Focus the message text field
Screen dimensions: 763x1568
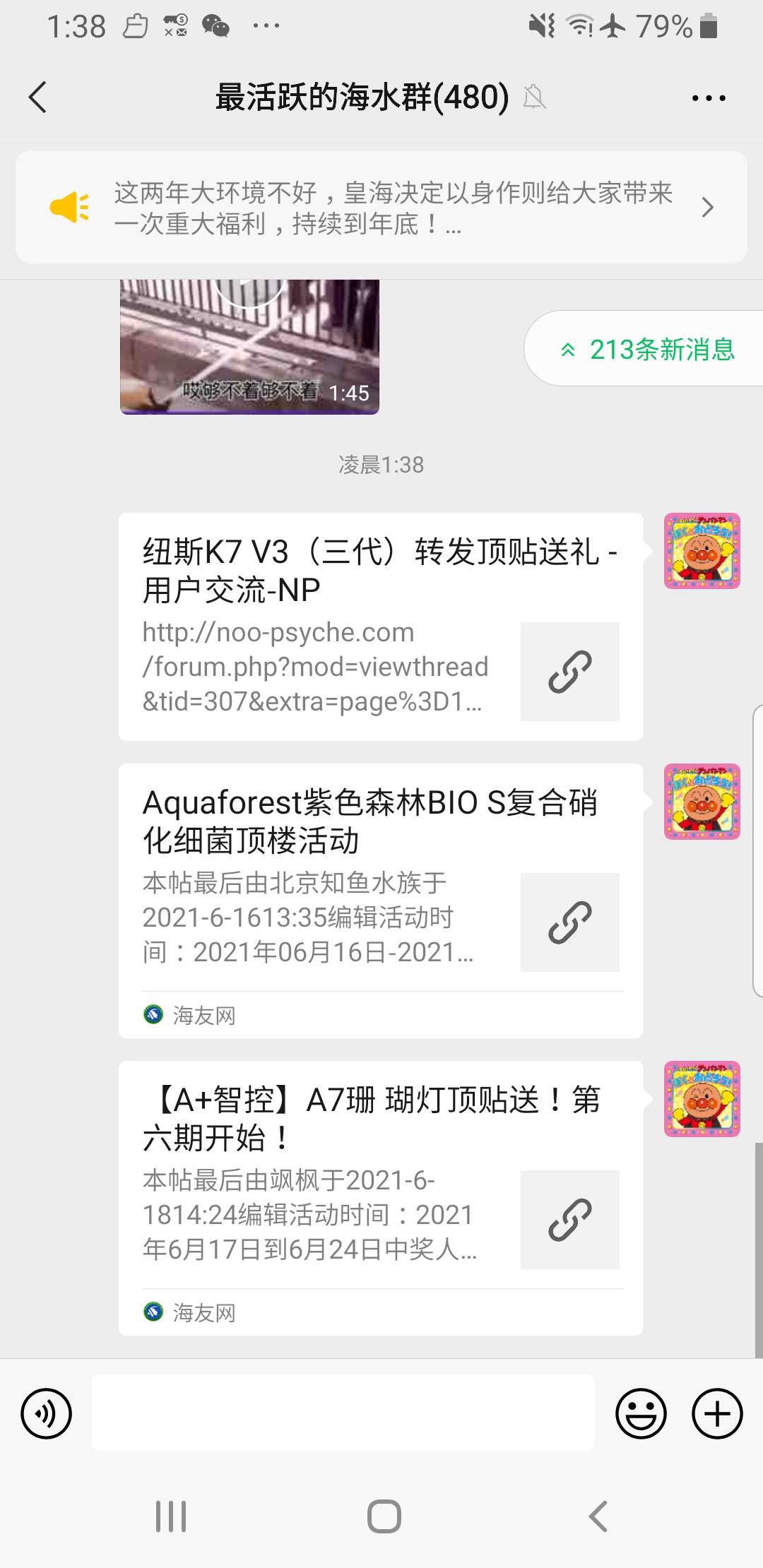point(343,1413)
